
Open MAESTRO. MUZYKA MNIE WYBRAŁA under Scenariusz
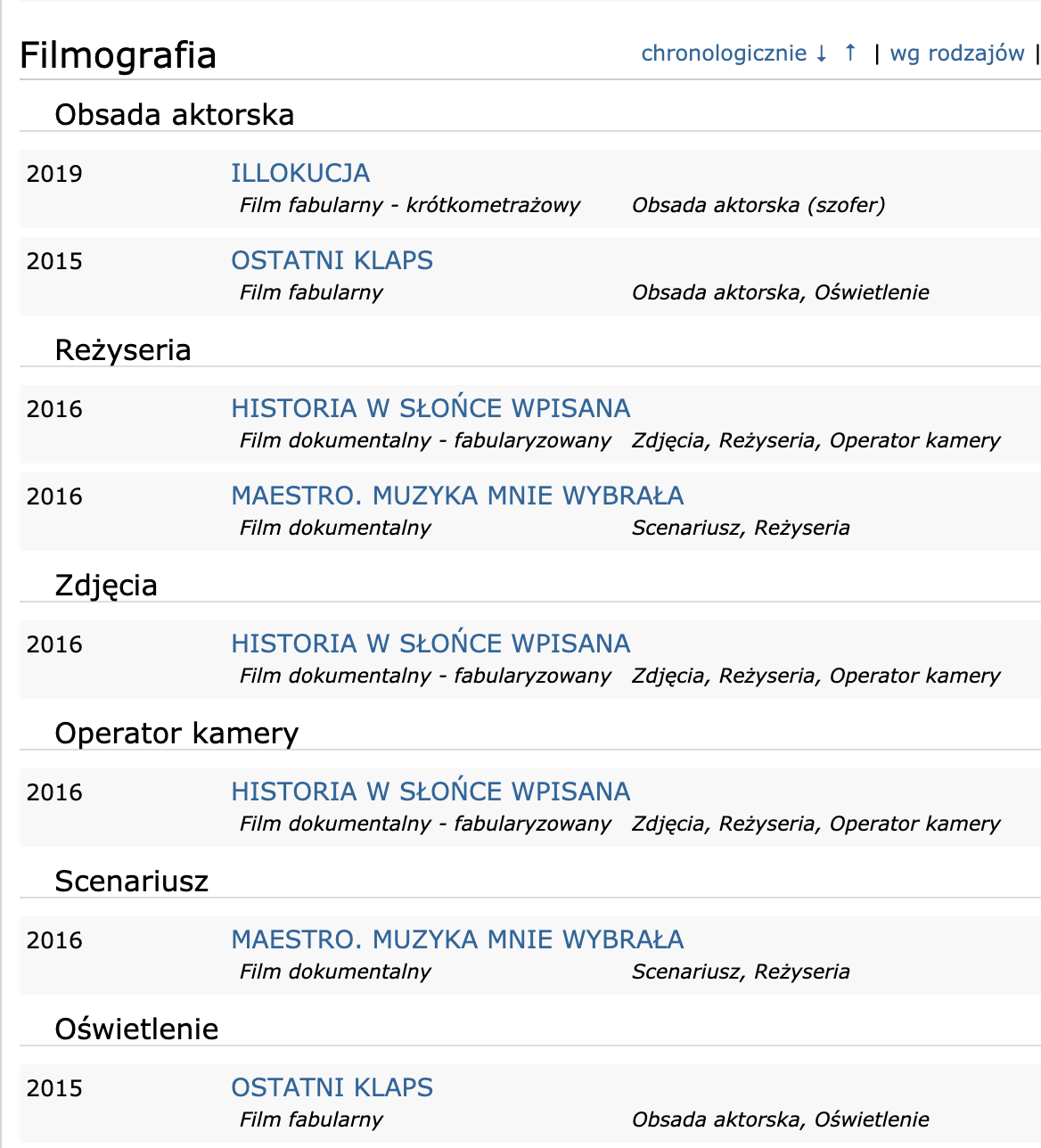[x=457, y=939]
